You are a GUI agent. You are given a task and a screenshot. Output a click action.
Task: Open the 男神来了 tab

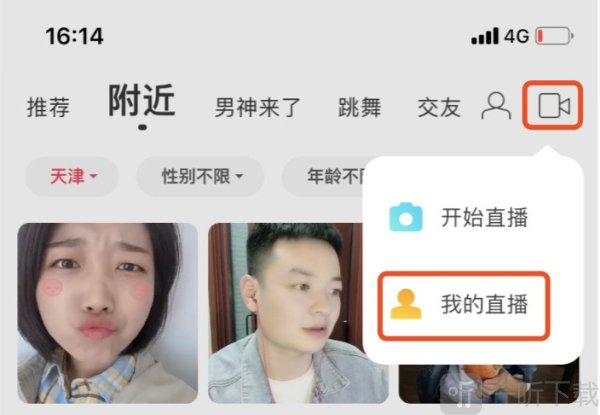tap(258, 108)
